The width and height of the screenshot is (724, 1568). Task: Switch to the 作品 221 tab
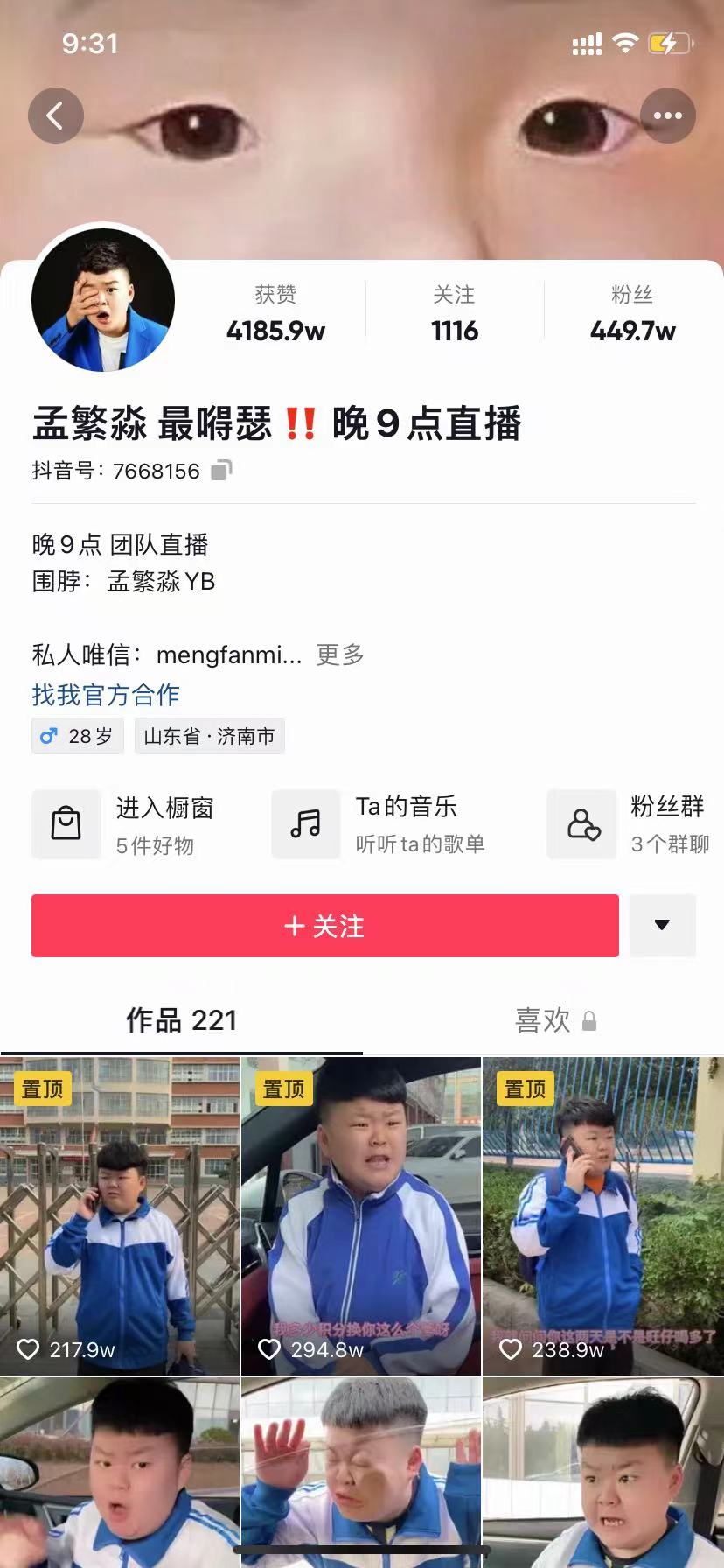(181, 1020)
